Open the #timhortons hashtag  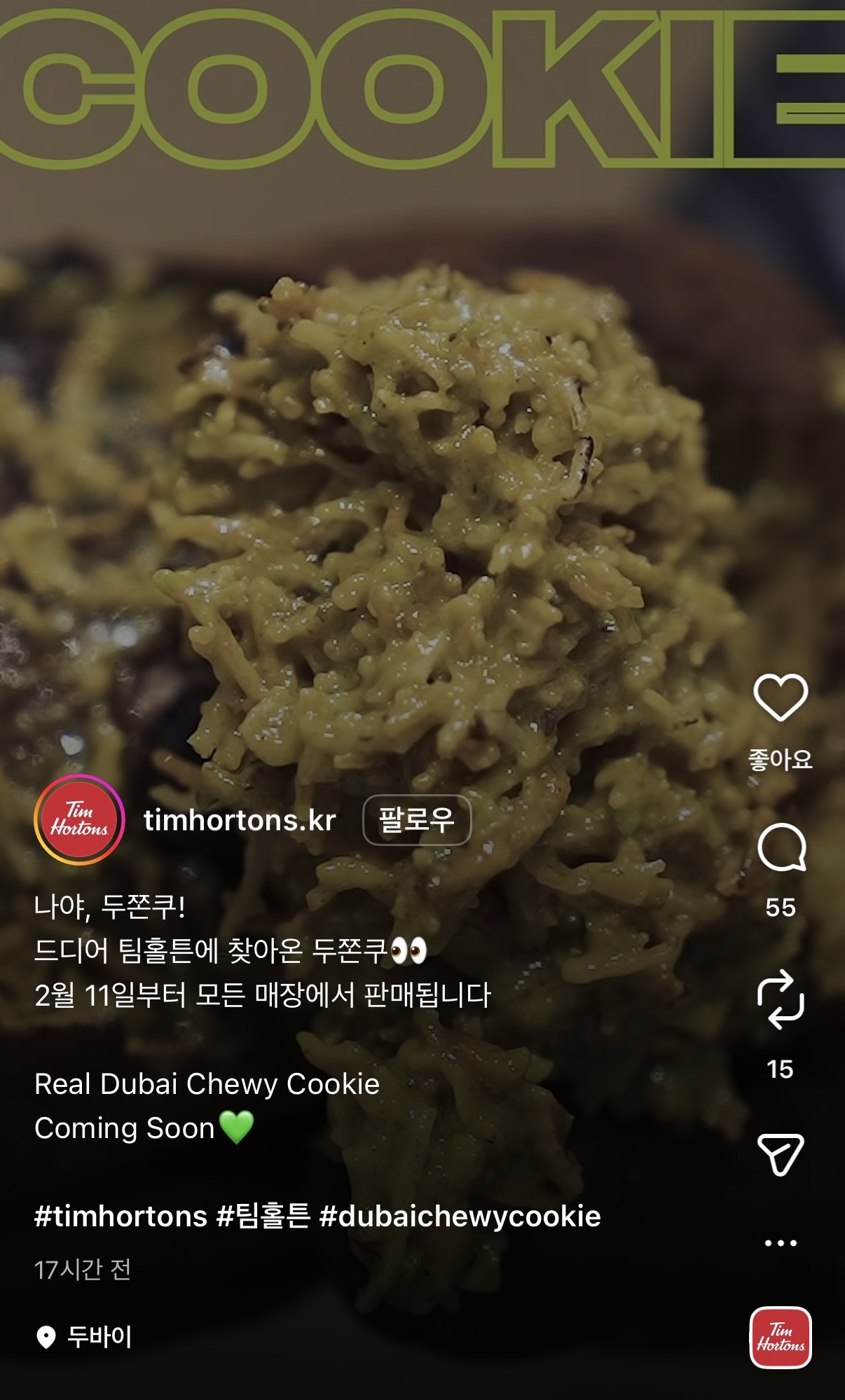coord(121,1217)
